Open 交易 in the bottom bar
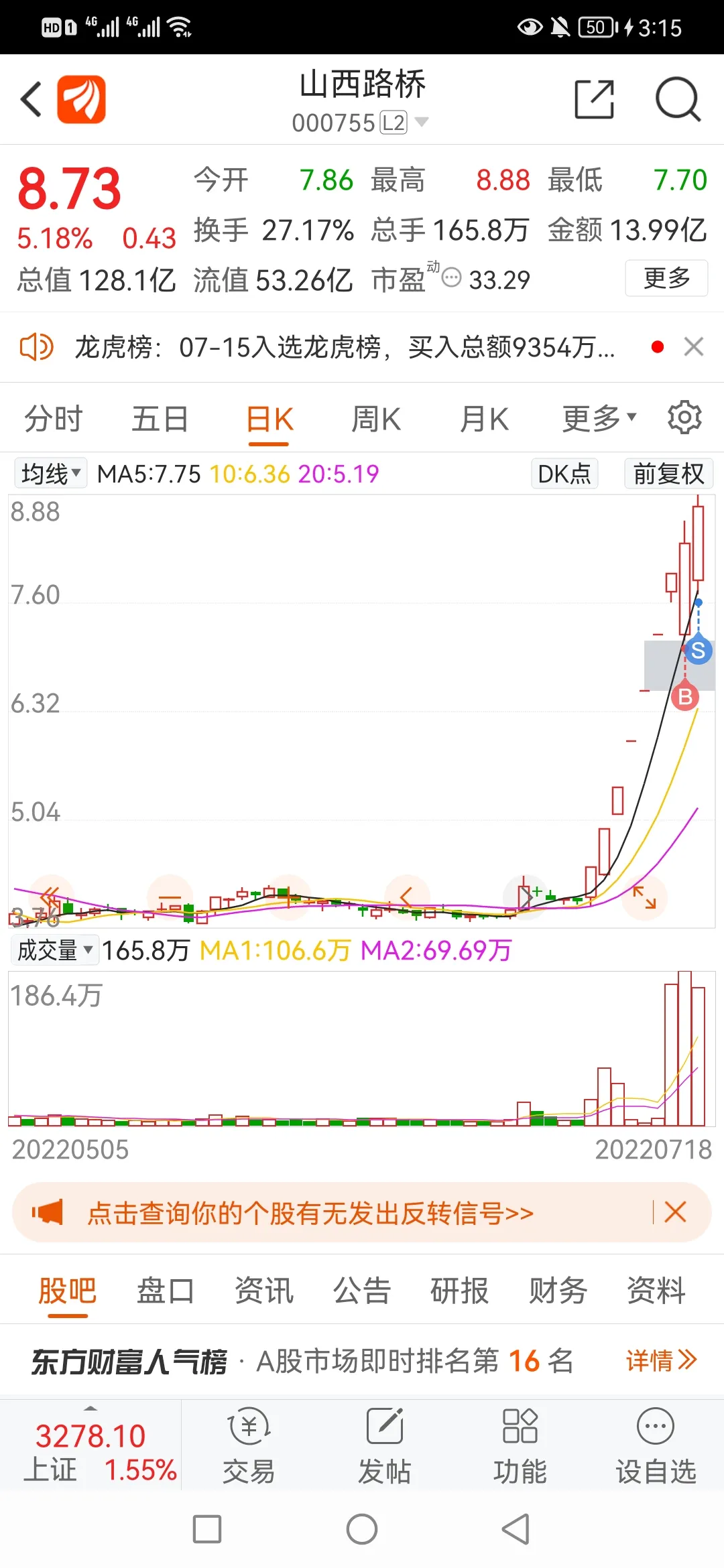The image size is (724, 1568). tap(249, 1445)
